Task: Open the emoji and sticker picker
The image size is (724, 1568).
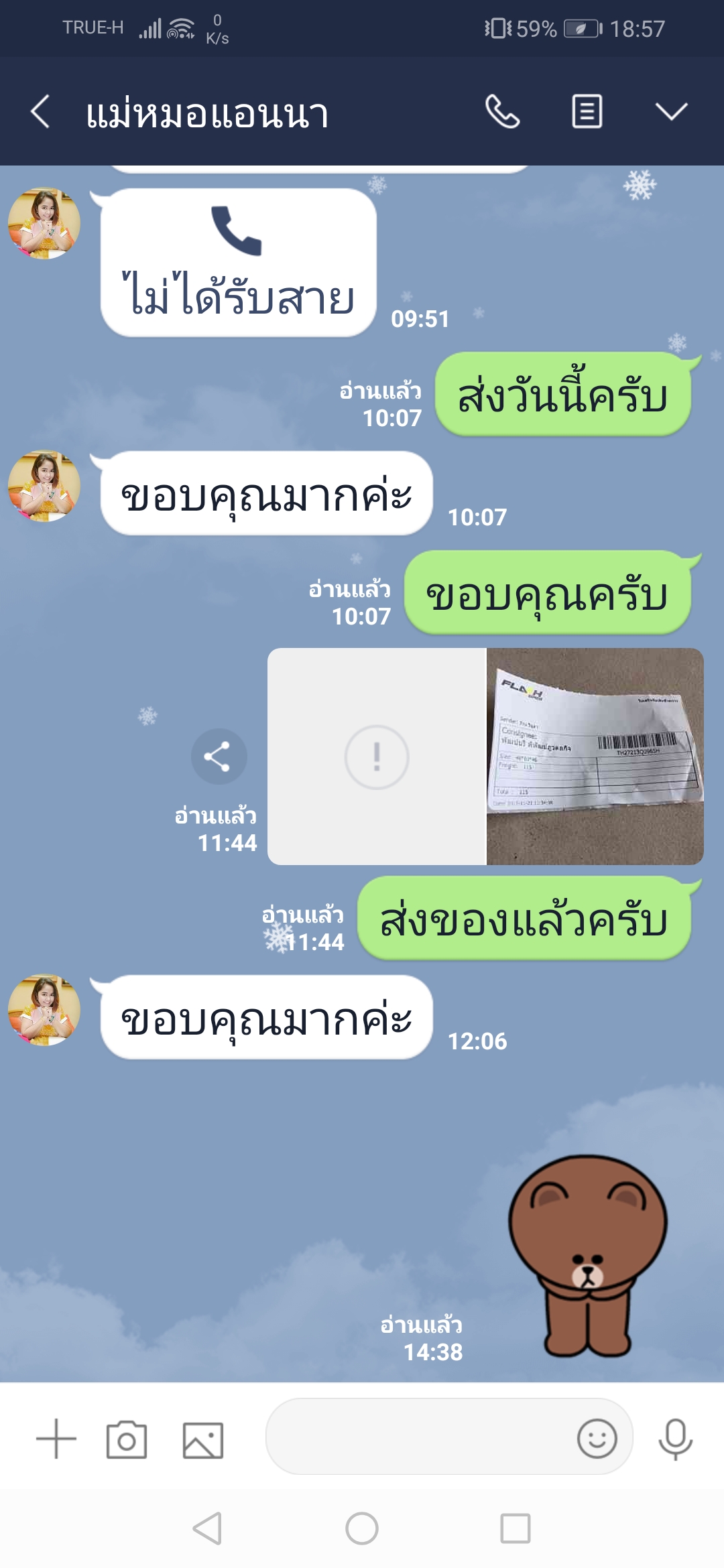Action: pos(597,1438)
